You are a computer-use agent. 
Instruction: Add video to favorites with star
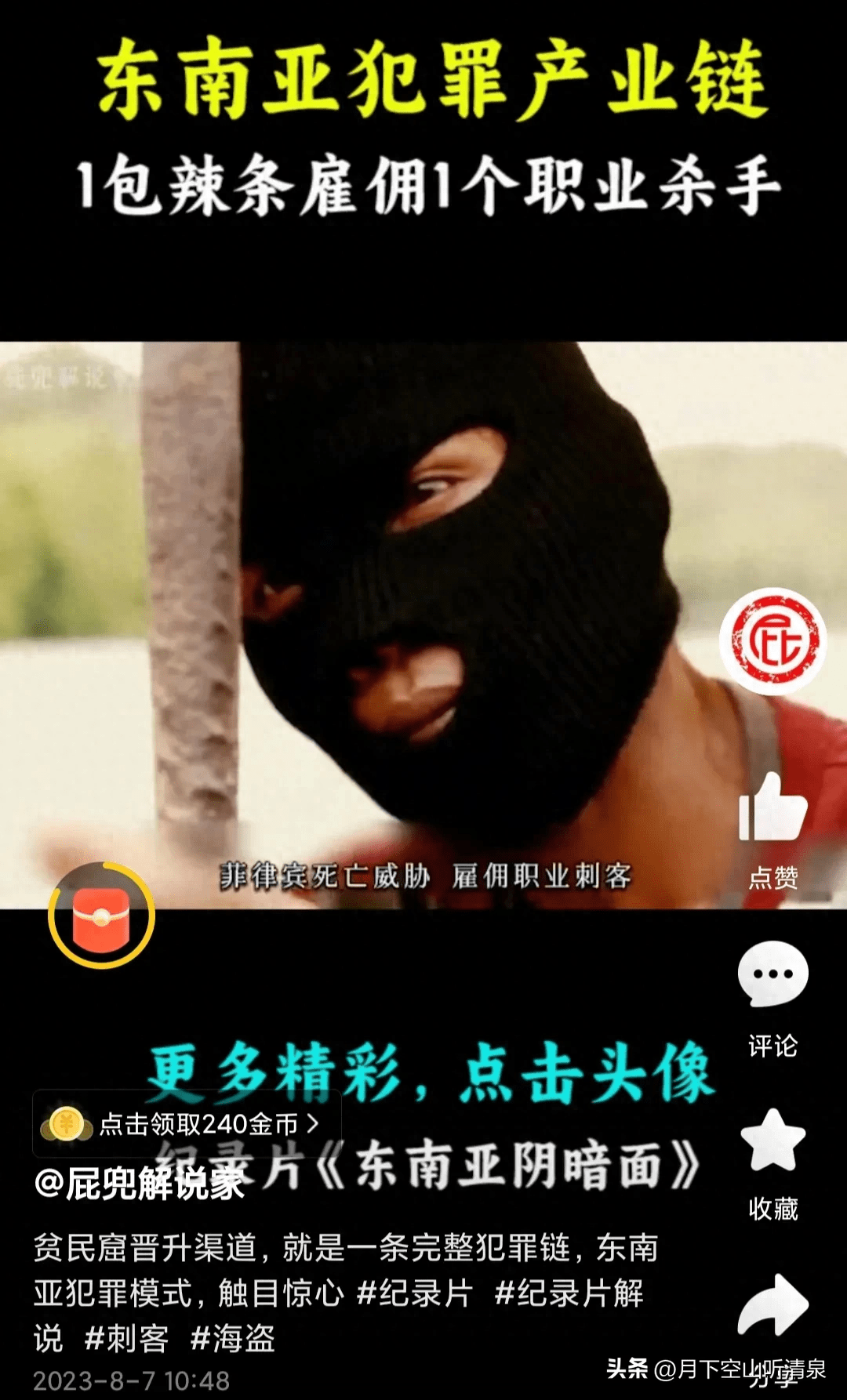772,1141
